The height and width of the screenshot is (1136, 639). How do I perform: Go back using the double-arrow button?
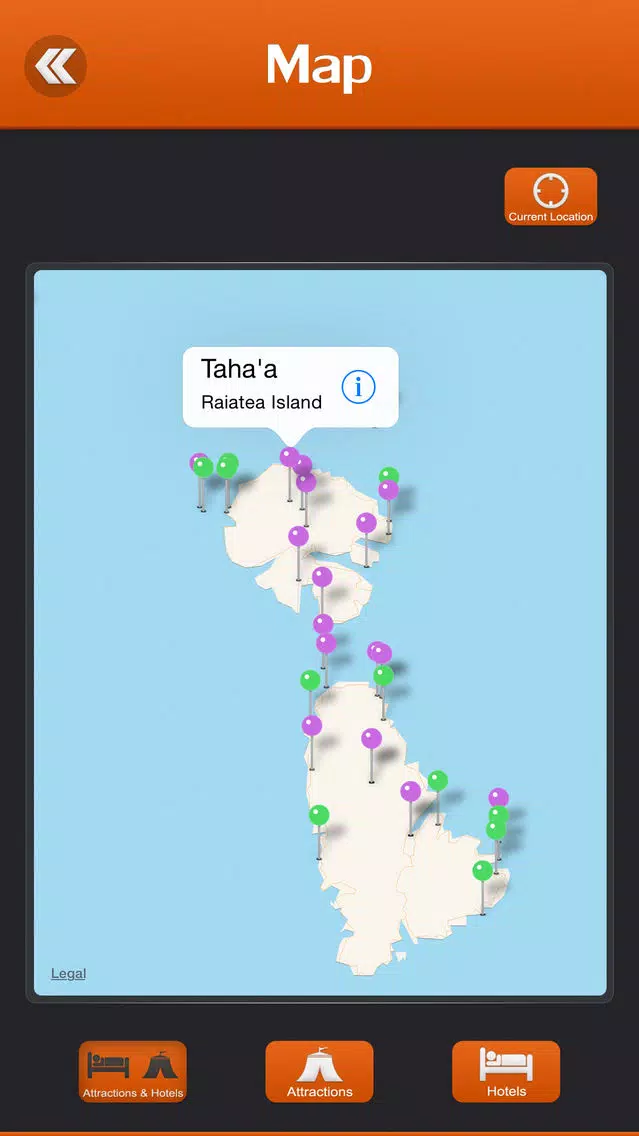[x=55, y=67]
